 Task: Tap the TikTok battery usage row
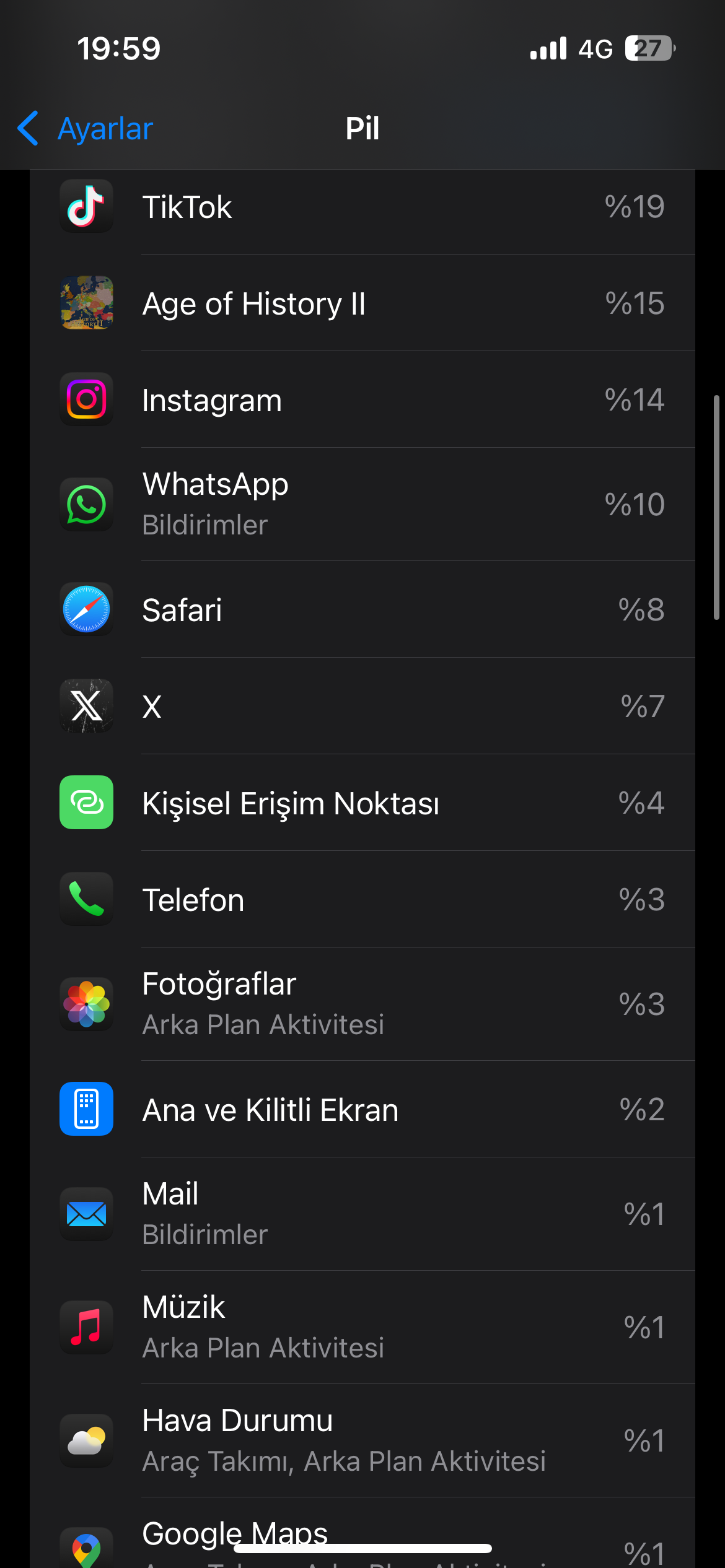tap(362, 207)
